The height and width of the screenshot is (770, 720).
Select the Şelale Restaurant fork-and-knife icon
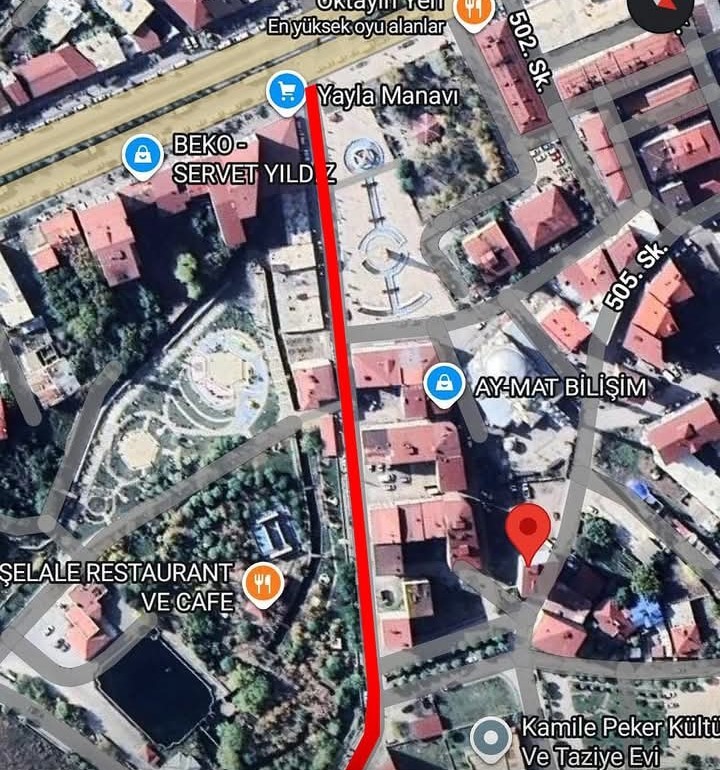coord(262,581)
